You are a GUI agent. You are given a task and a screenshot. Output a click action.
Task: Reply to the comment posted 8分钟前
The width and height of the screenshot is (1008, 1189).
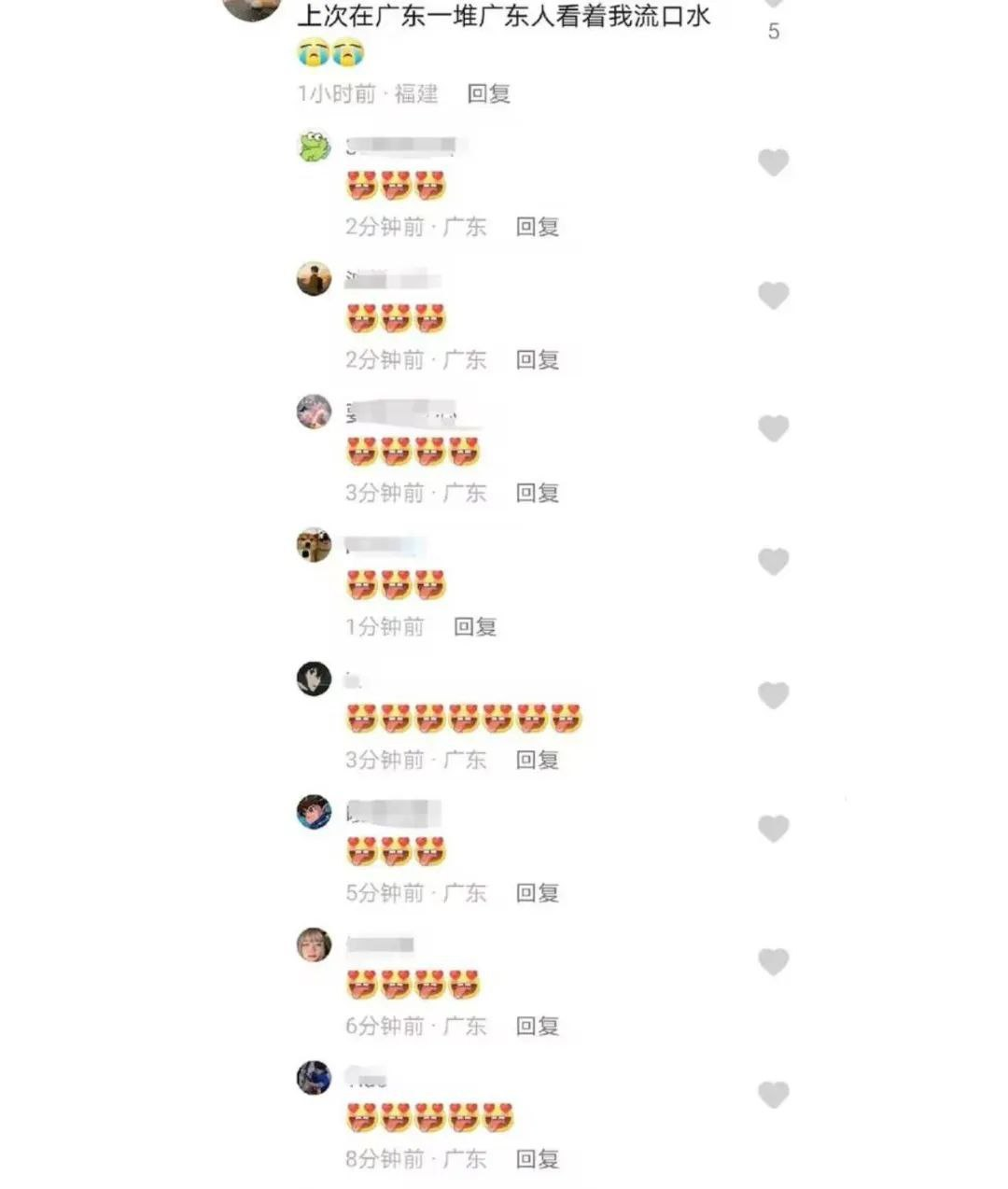coord(538,1159)
